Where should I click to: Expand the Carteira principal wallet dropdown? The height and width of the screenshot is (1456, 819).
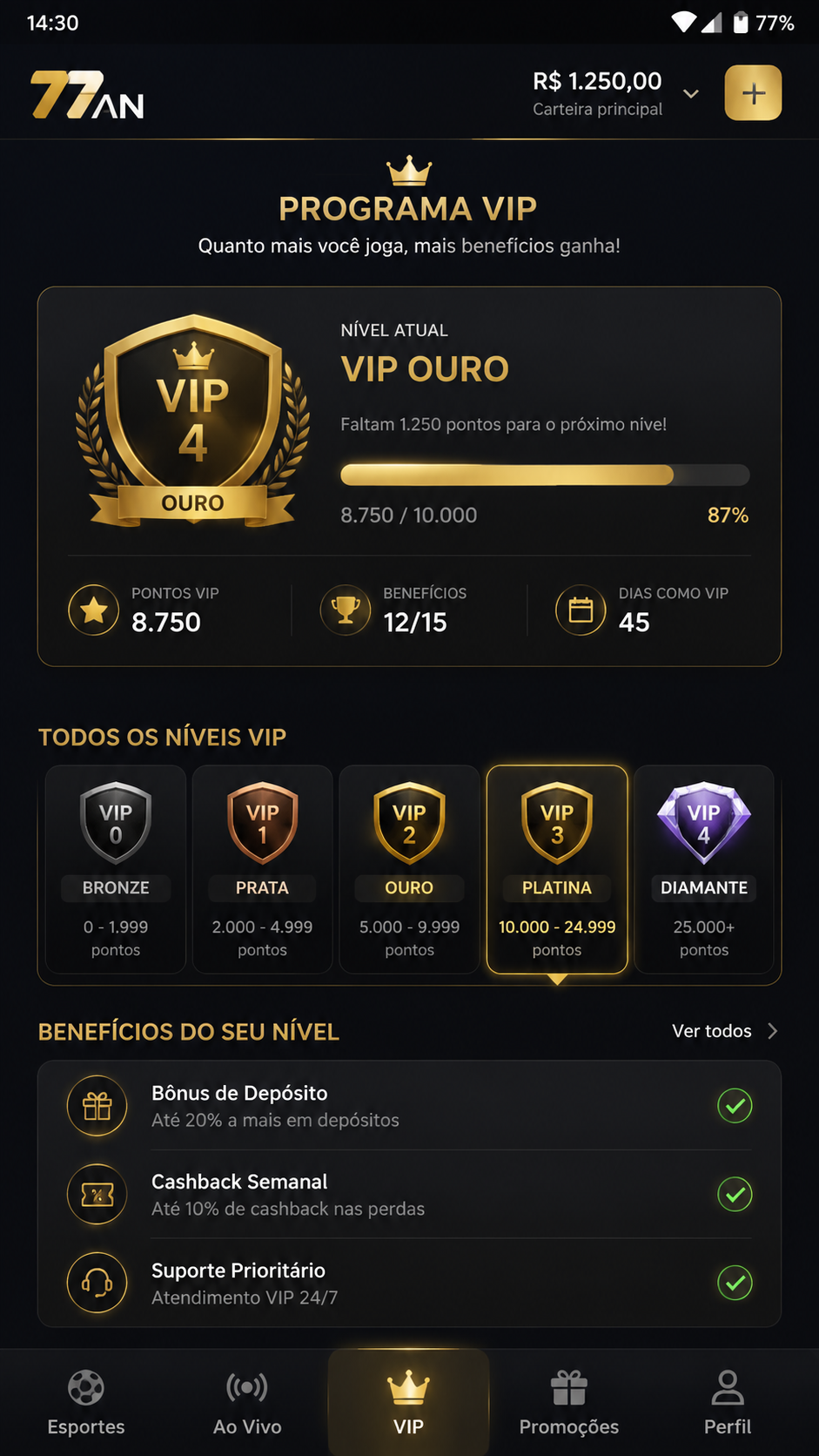(691, 93)
